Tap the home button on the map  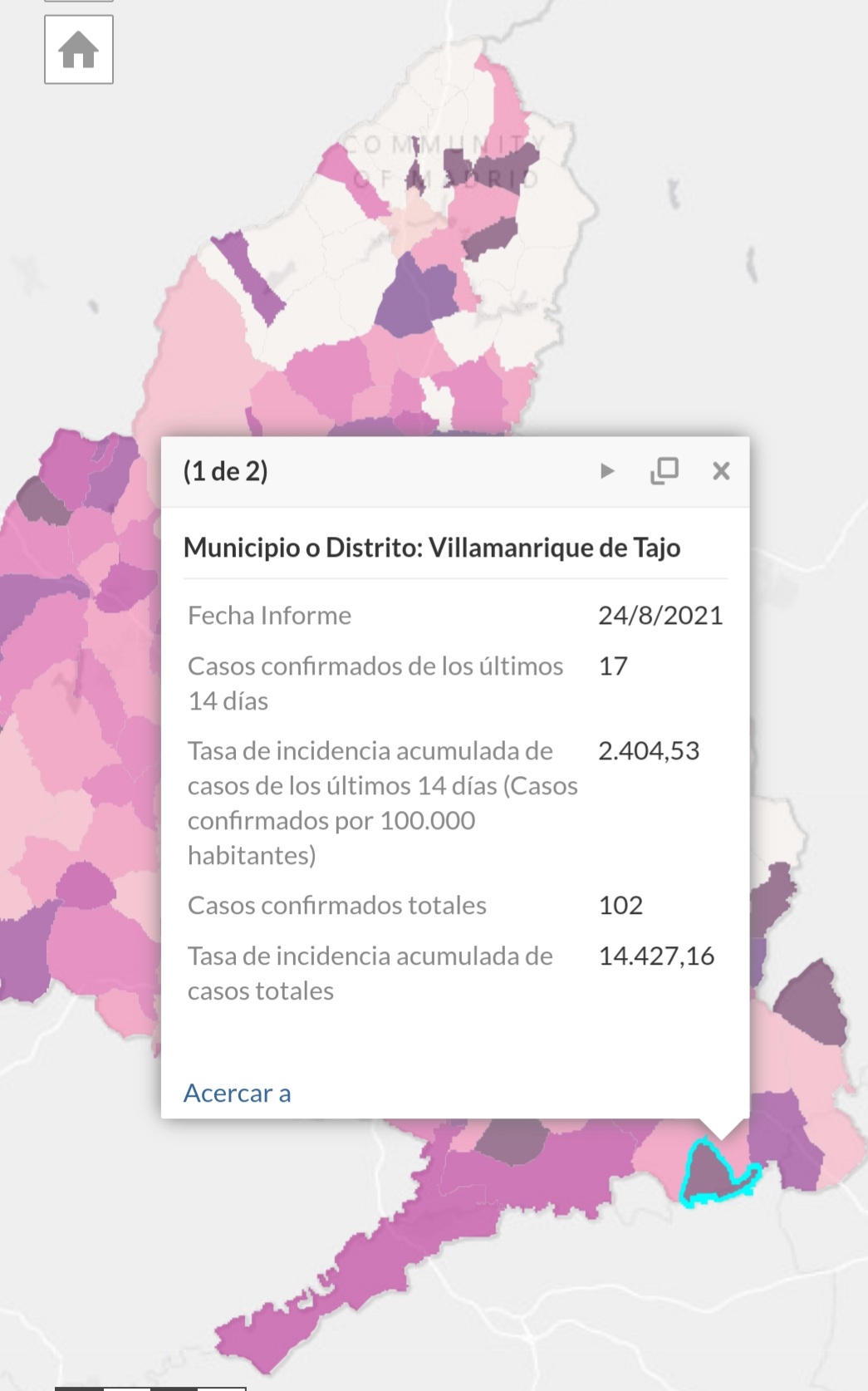click(x=79, y=50)
